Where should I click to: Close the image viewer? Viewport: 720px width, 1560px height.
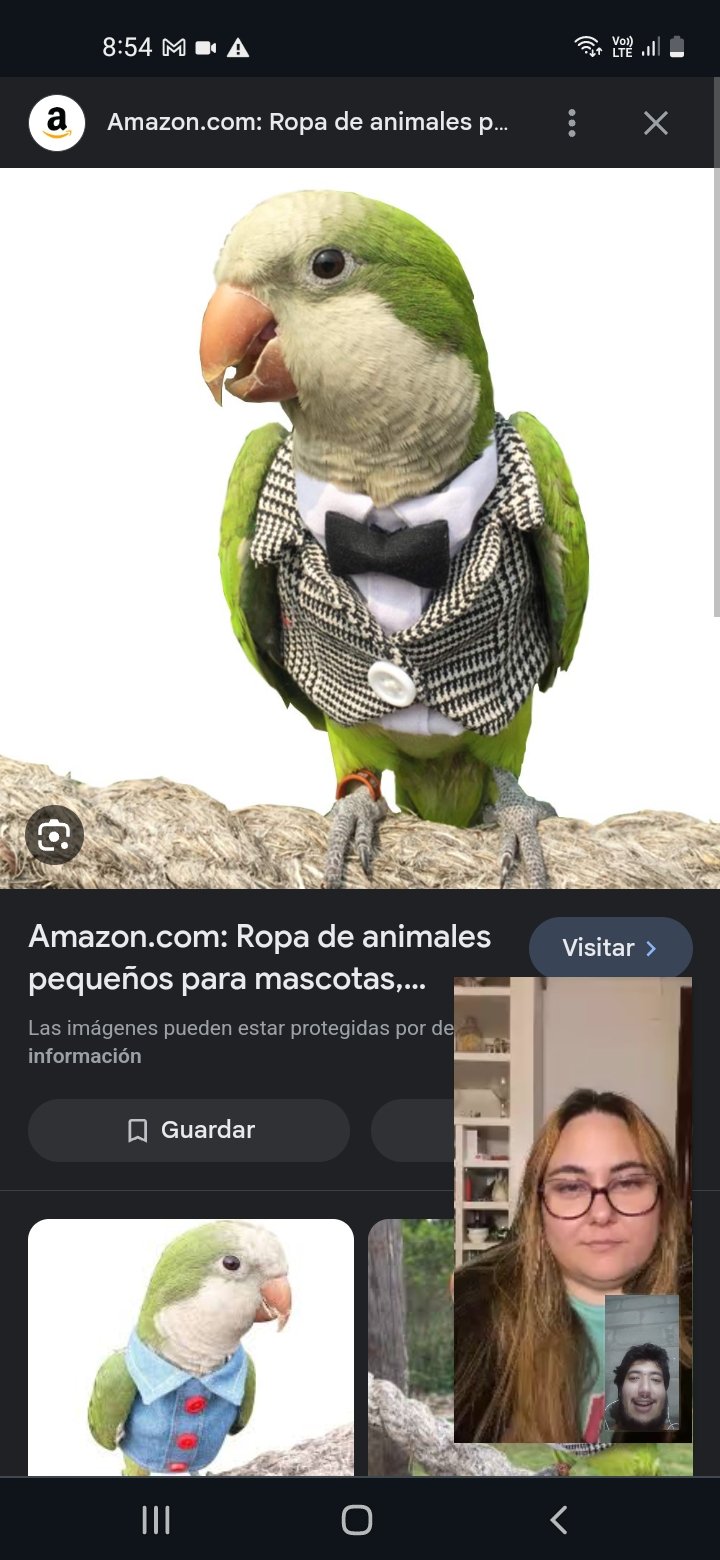655,123
